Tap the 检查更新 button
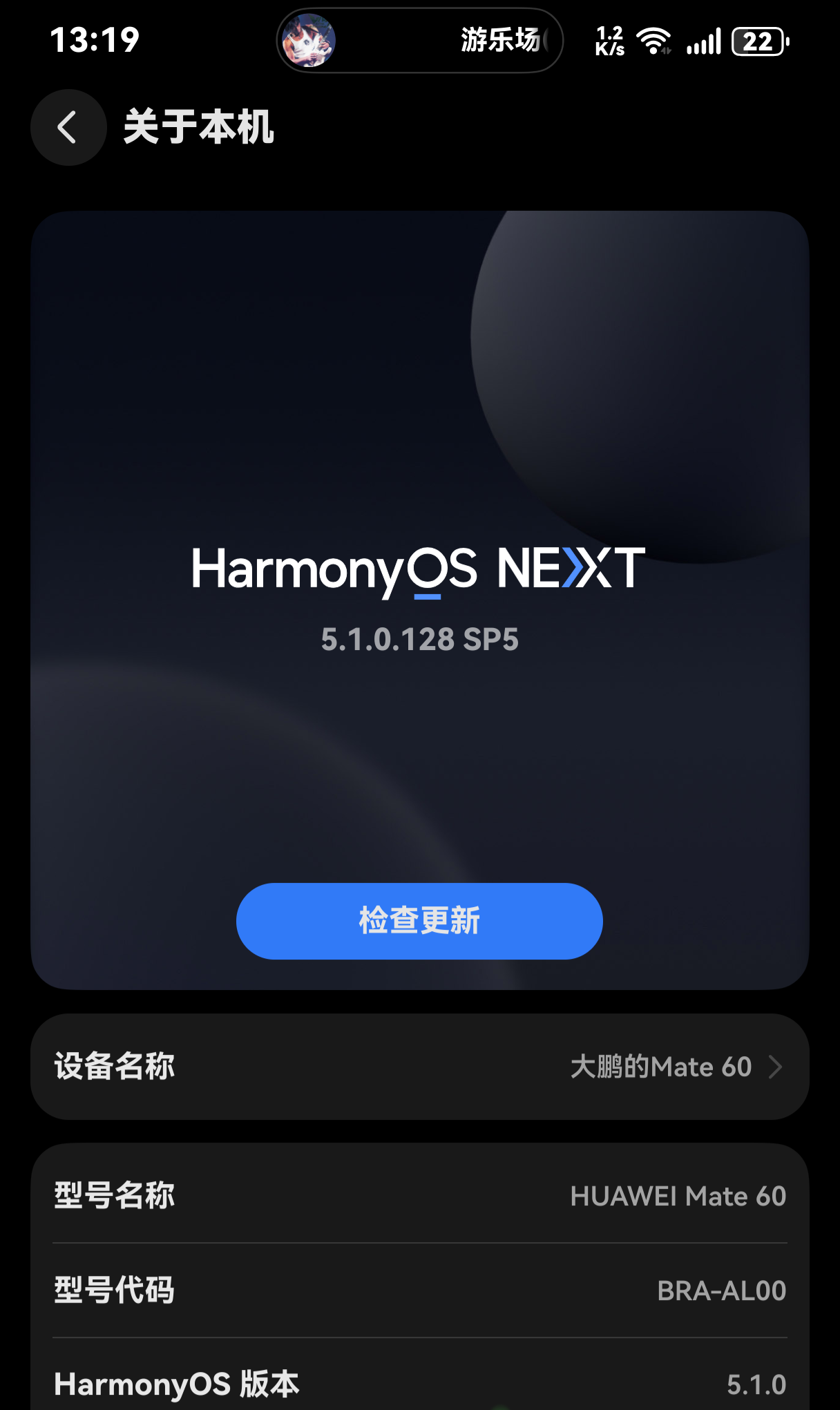840x1410 pixels. [419, 921]
